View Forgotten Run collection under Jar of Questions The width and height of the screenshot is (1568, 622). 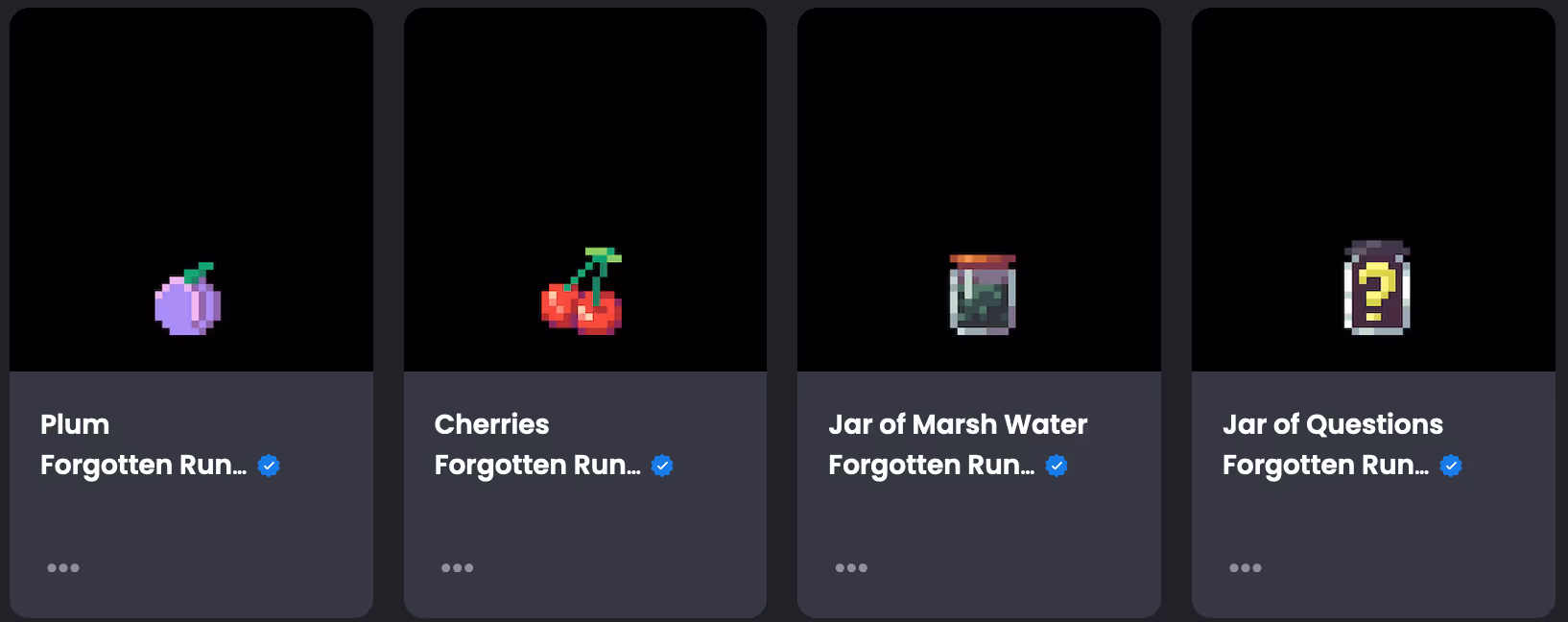[x=1325, y=466]
